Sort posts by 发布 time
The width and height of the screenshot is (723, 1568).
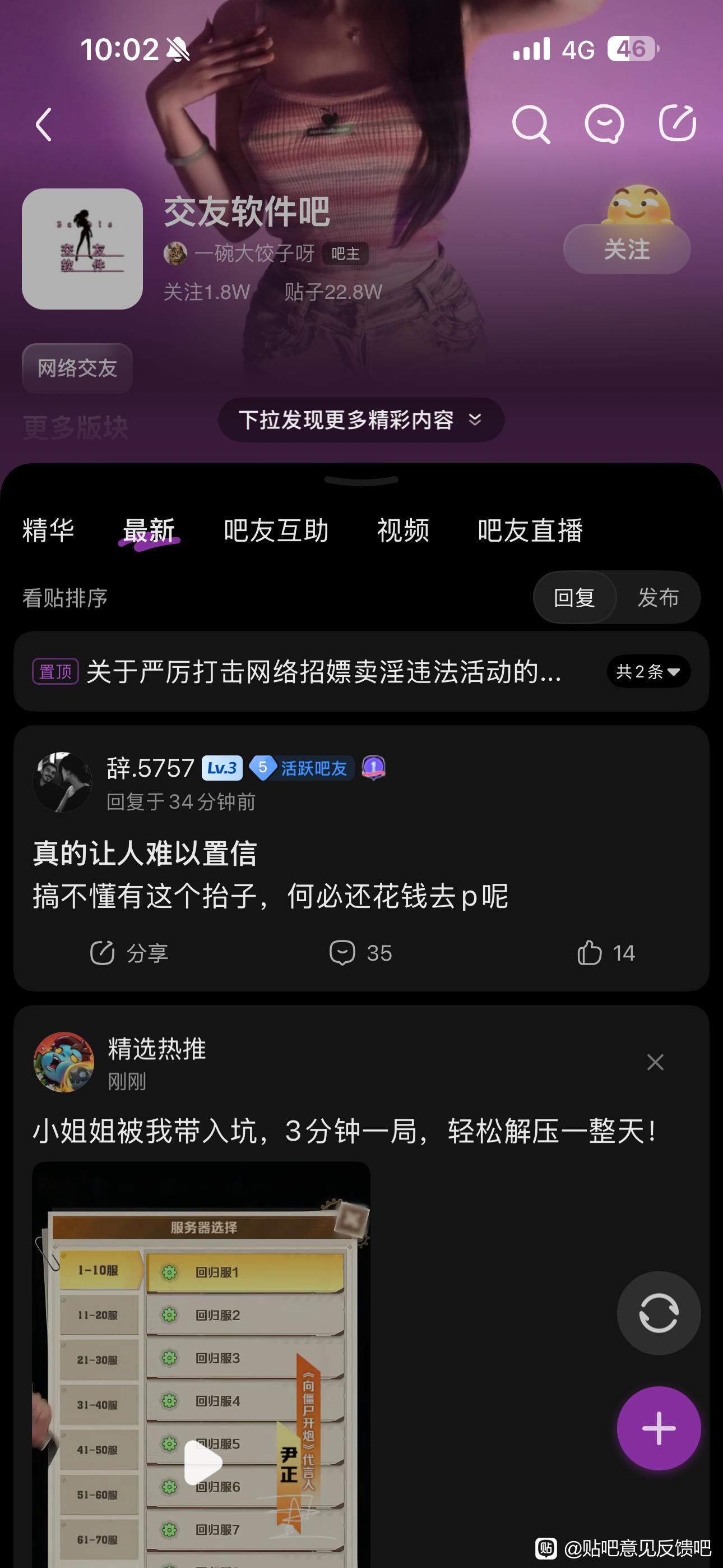658,598
